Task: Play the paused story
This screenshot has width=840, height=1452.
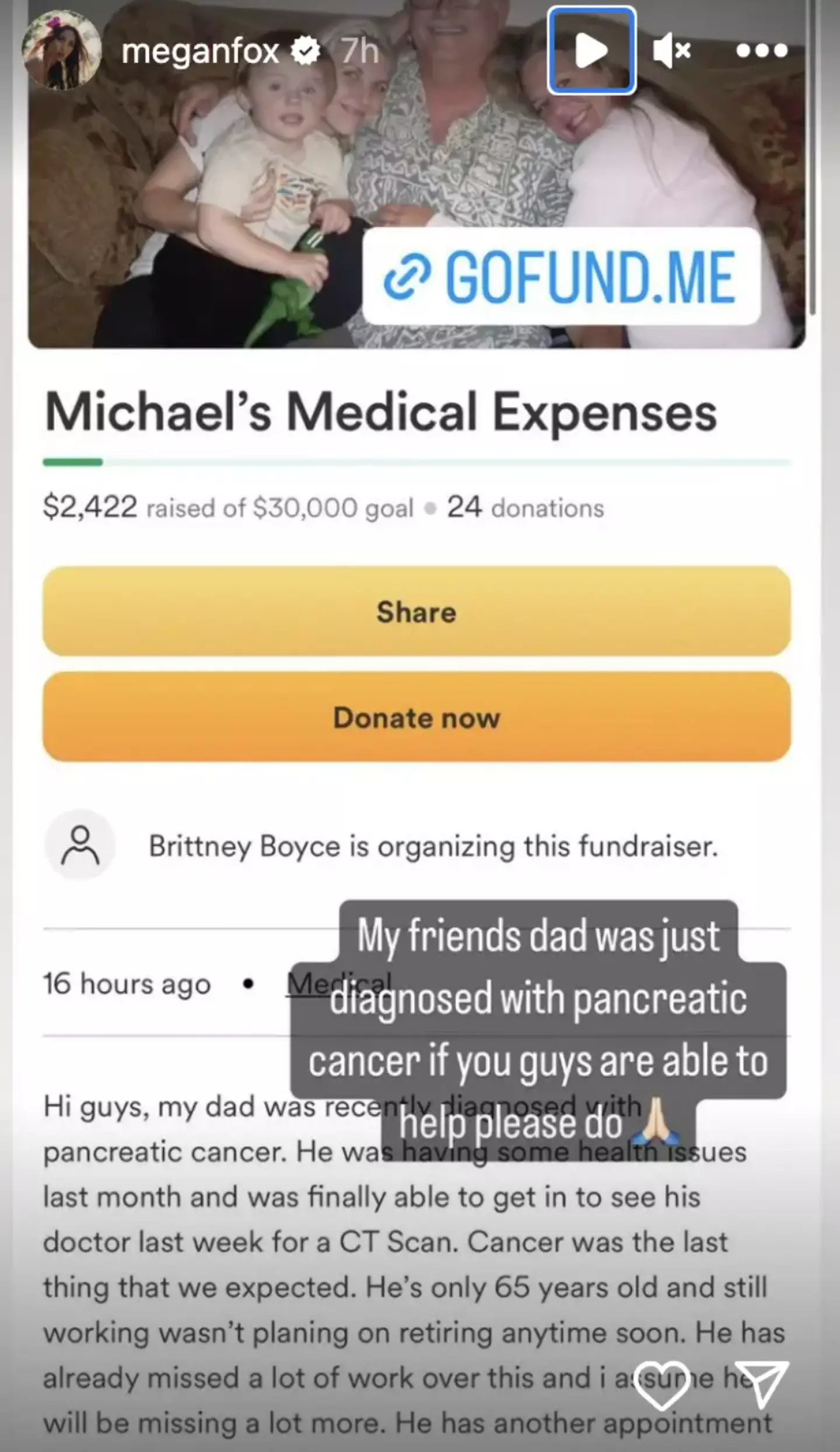Action: point(591,50)
